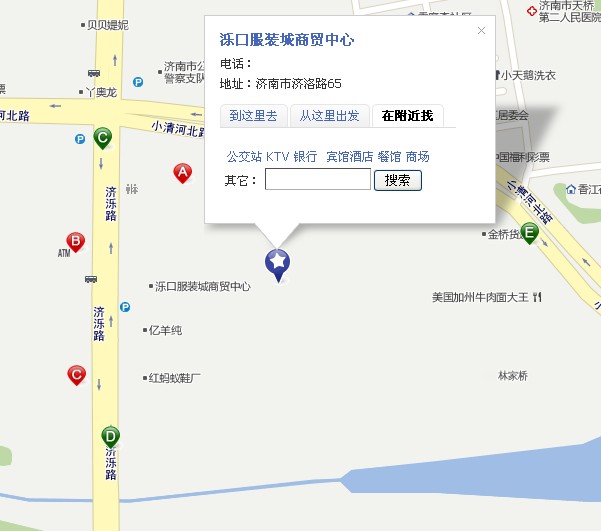Select red map marker A
Screen dimensions: 601x531
(x=183, y=173)
